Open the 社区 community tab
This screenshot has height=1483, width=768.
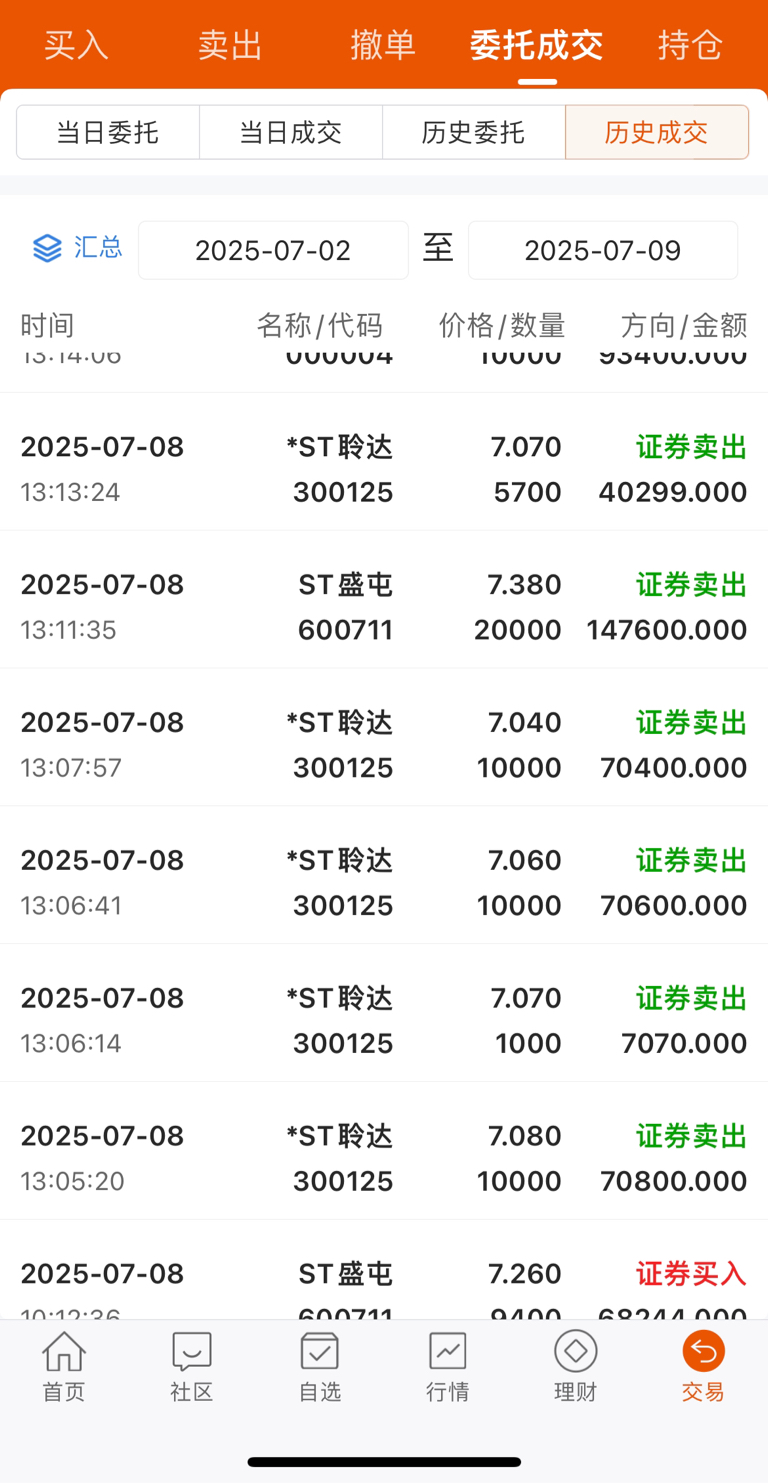coord(192,1366)
